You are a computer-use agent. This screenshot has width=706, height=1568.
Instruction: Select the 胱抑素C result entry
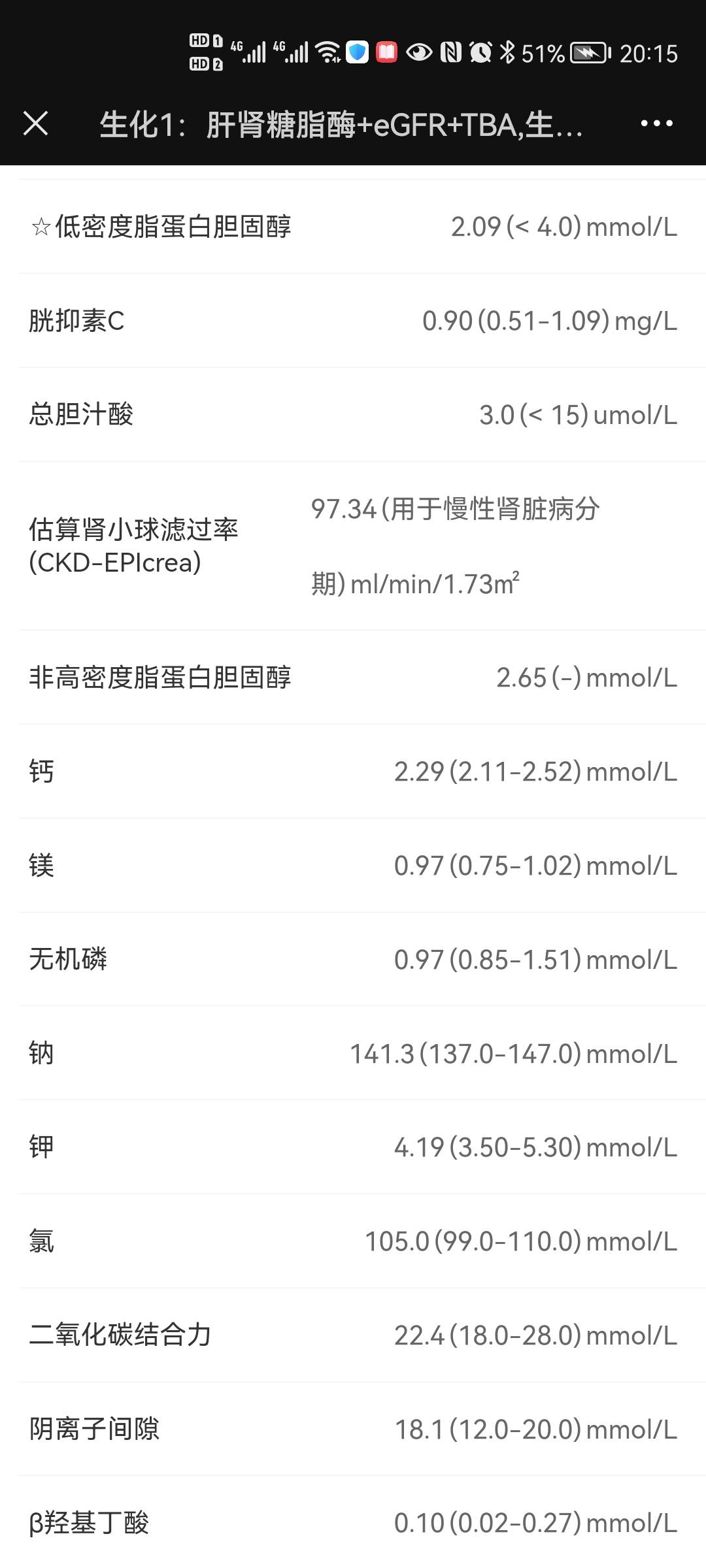click(x=353, y=320)
